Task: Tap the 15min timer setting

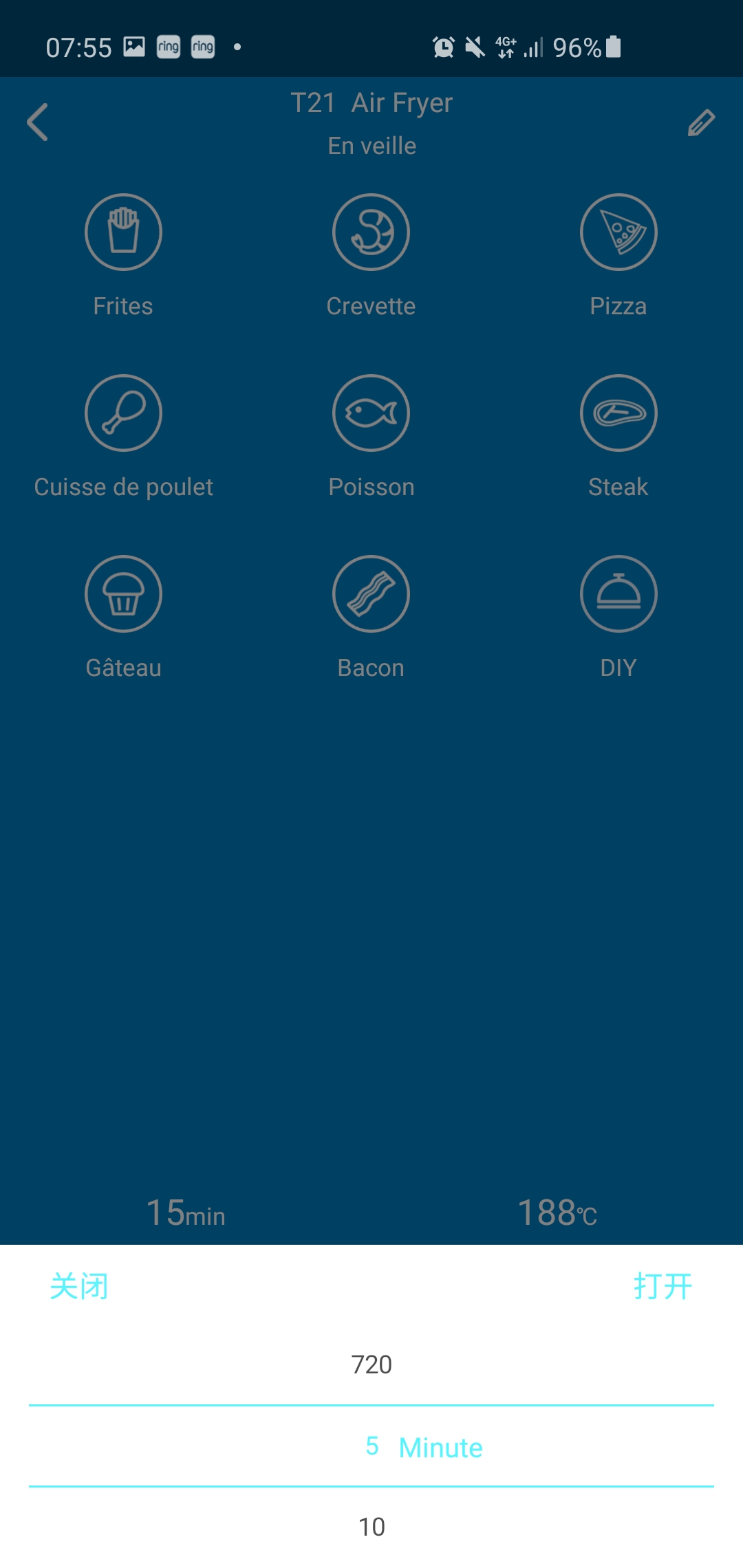Action: [x=186, y=1212]
